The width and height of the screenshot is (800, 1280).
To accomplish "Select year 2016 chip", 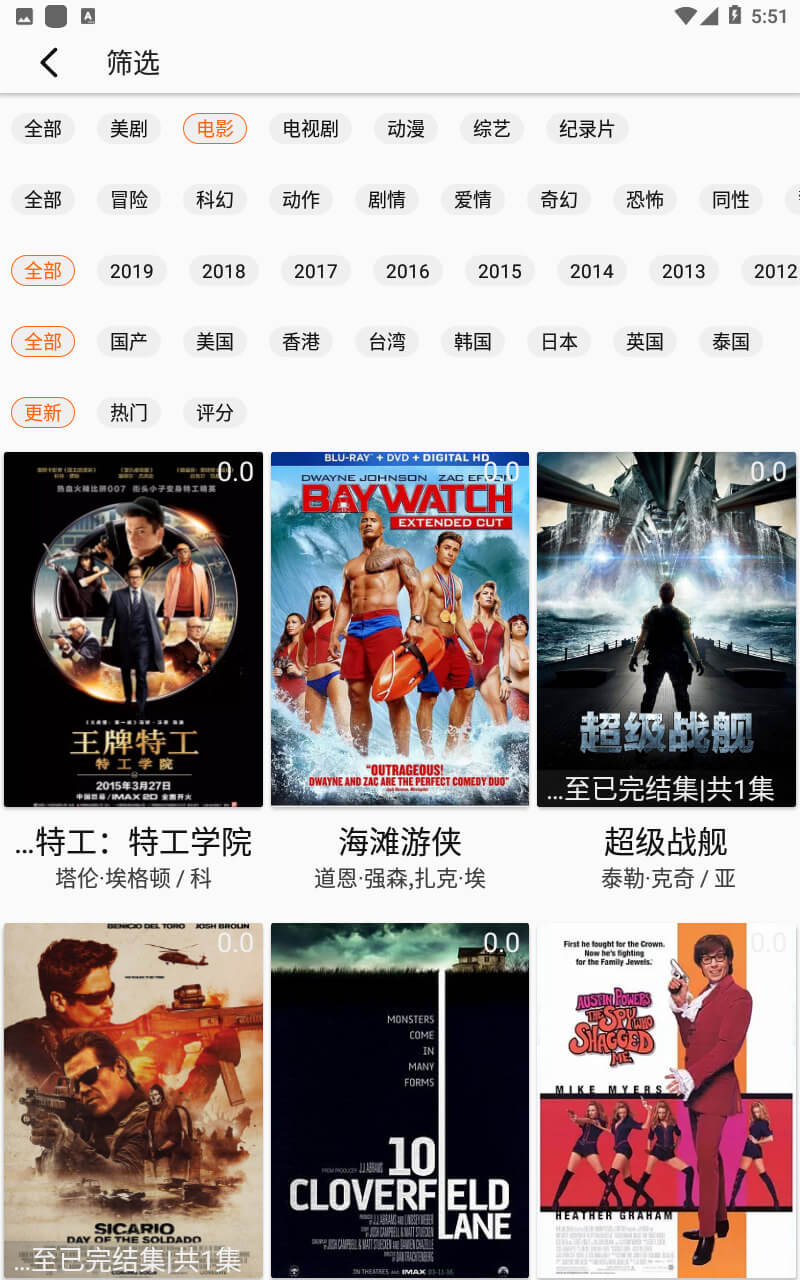I will pyautogui.click(x=408, y=271).
